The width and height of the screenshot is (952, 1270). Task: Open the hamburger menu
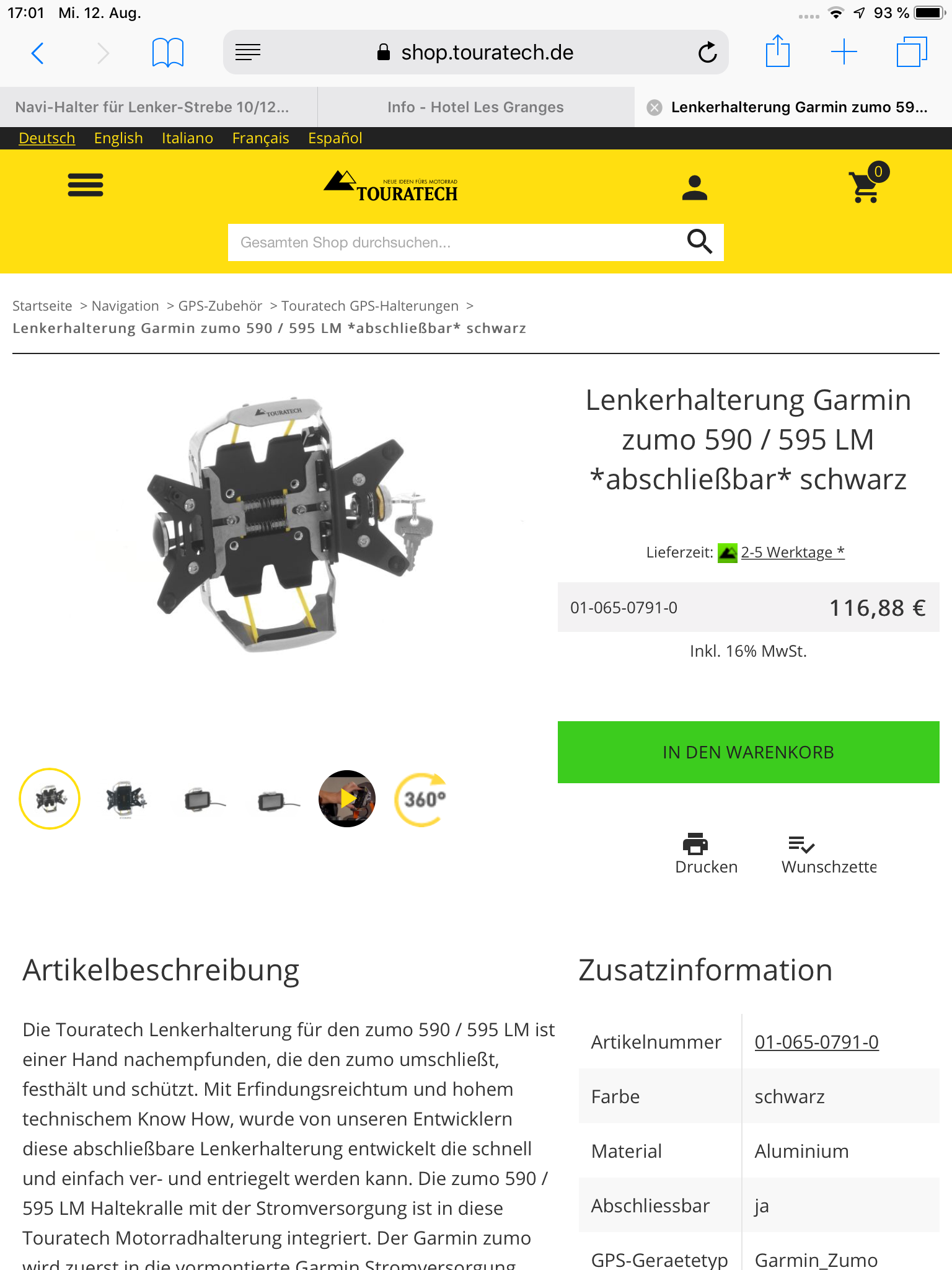coord(86,185)
